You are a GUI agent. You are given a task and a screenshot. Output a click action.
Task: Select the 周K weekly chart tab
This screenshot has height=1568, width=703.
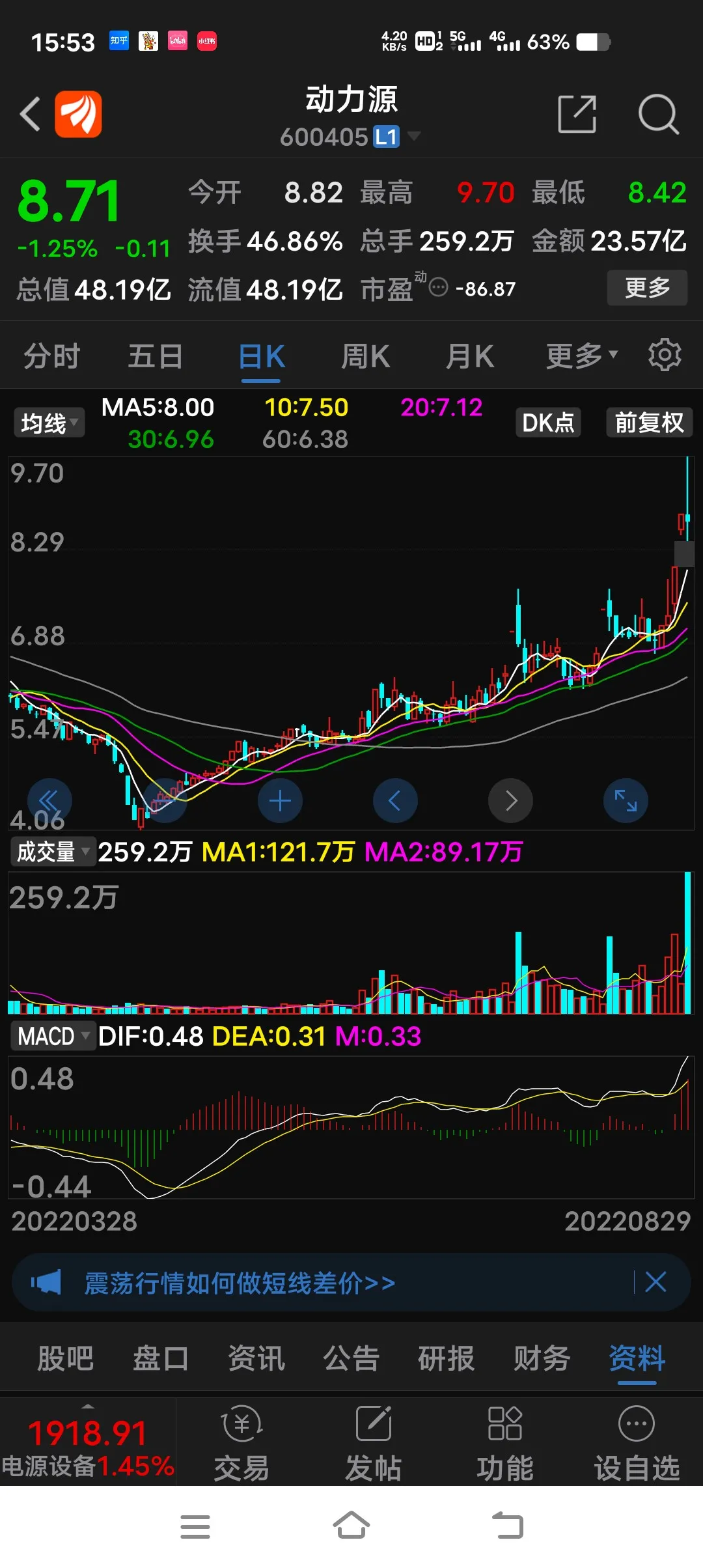pos(365,356)
